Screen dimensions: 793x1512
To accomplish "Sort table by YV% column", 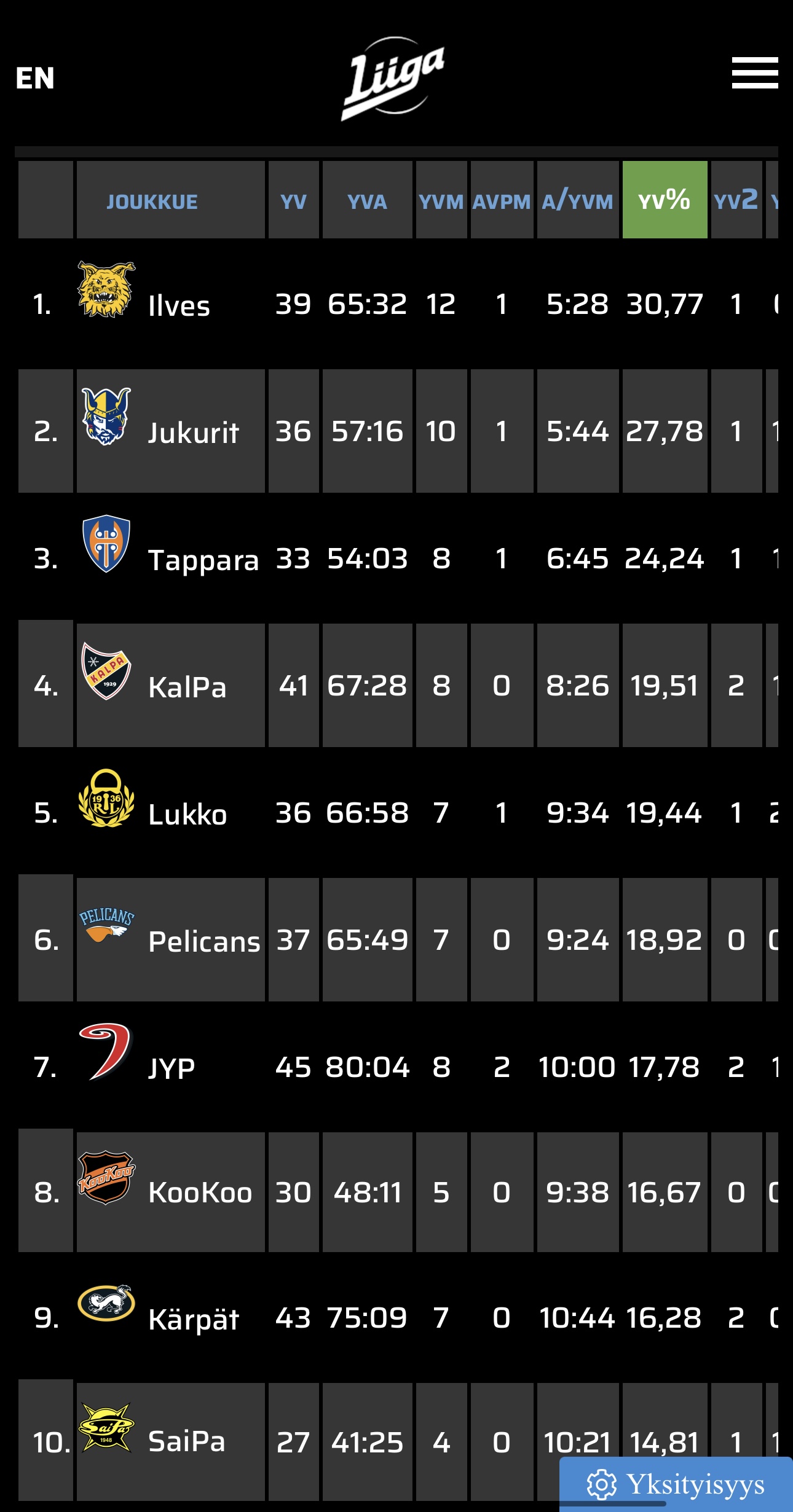I will tap(665, 200).
